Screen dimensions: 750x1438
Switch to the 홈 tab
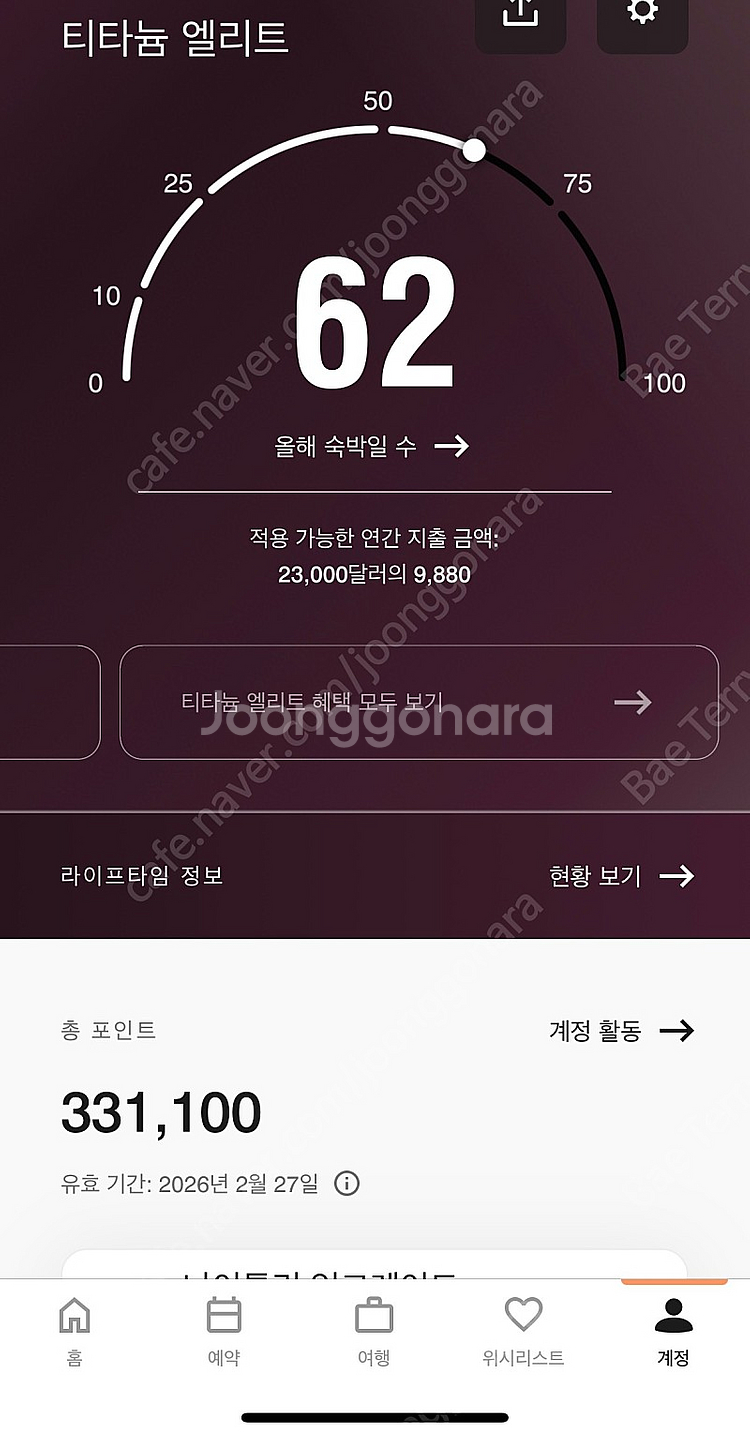coord(74,1332)
